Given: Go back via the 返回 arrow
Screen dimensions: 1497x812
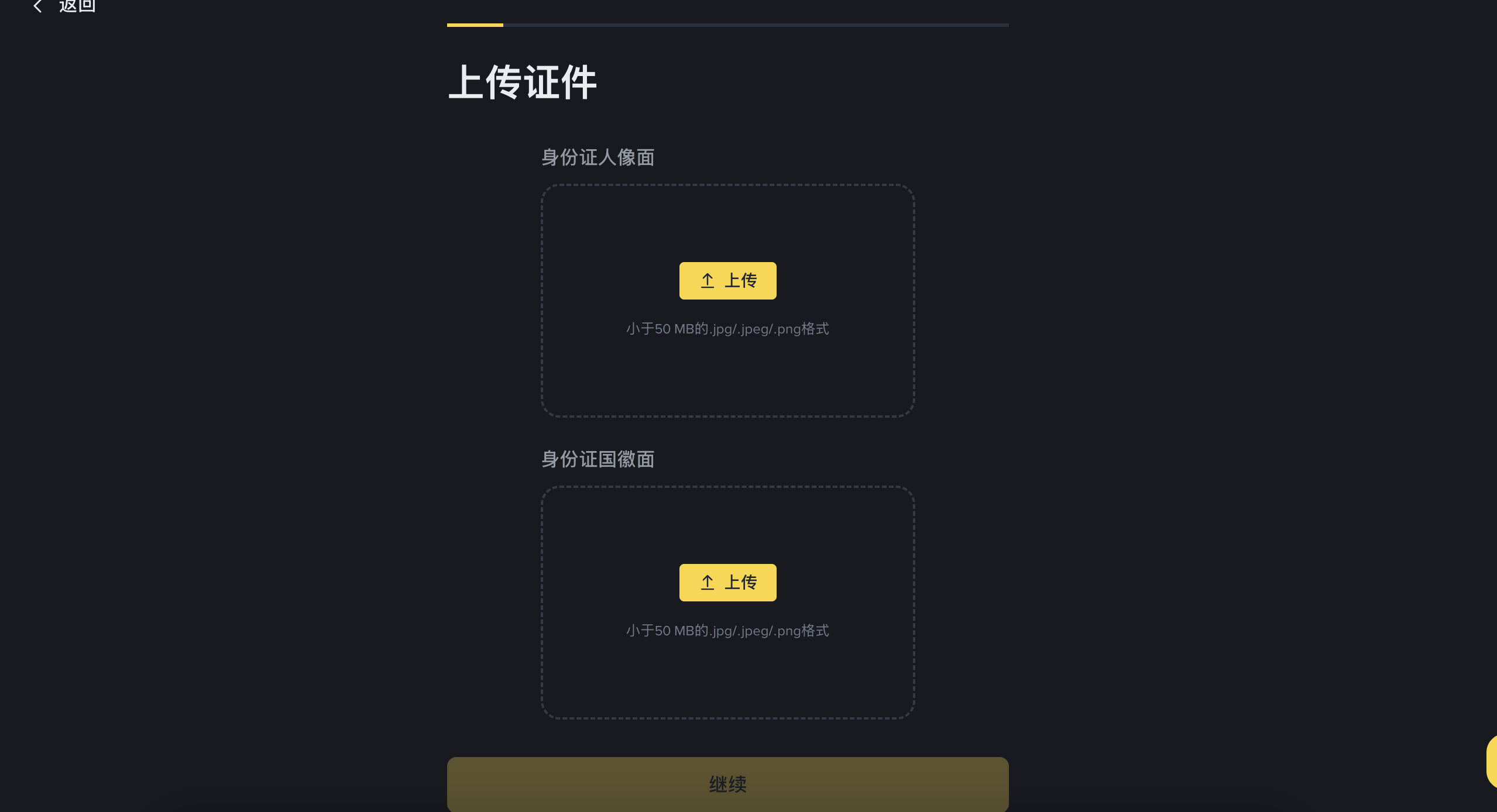Looking at the screenshot, I should 39,6.
